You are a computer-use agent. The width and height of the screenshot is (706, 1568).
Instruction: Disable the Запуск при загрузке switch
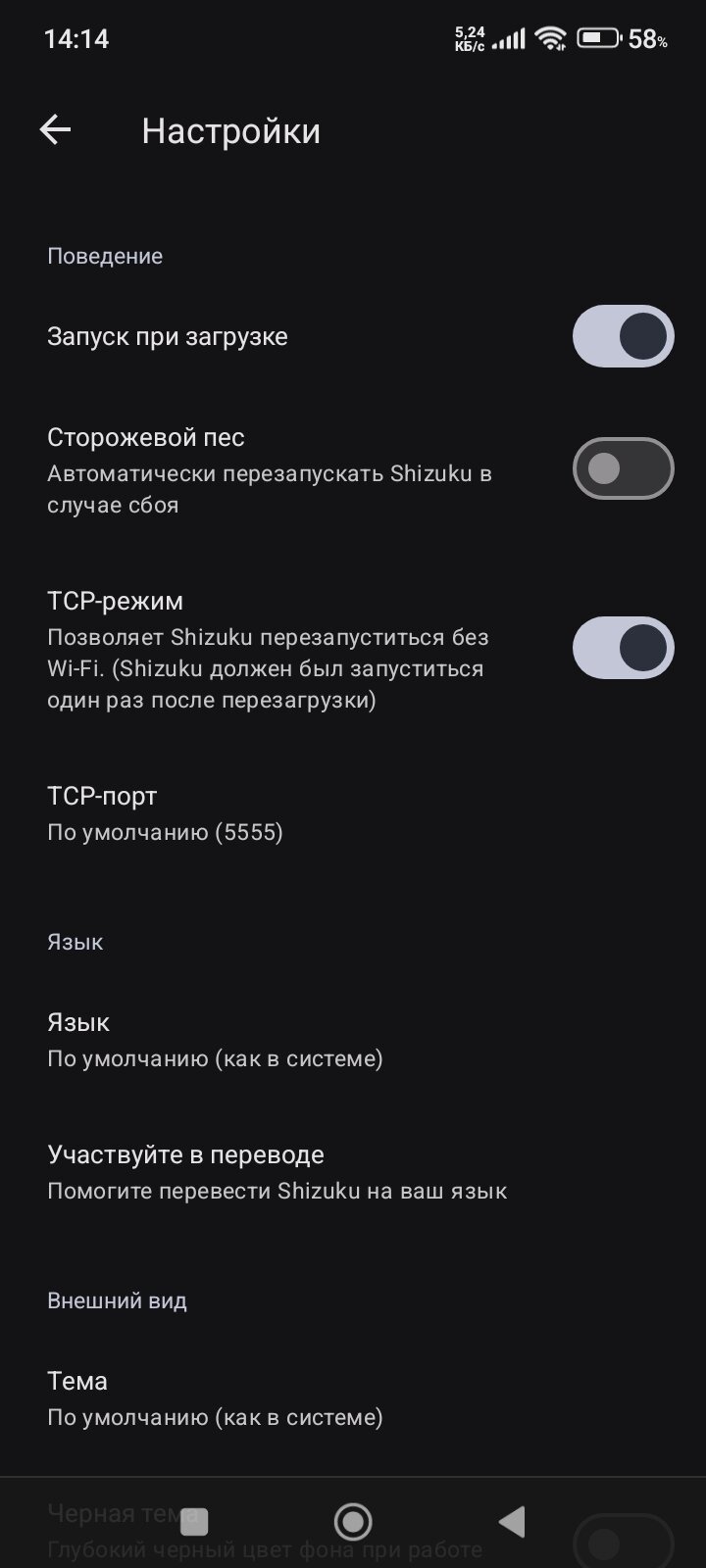click(623, 336)
